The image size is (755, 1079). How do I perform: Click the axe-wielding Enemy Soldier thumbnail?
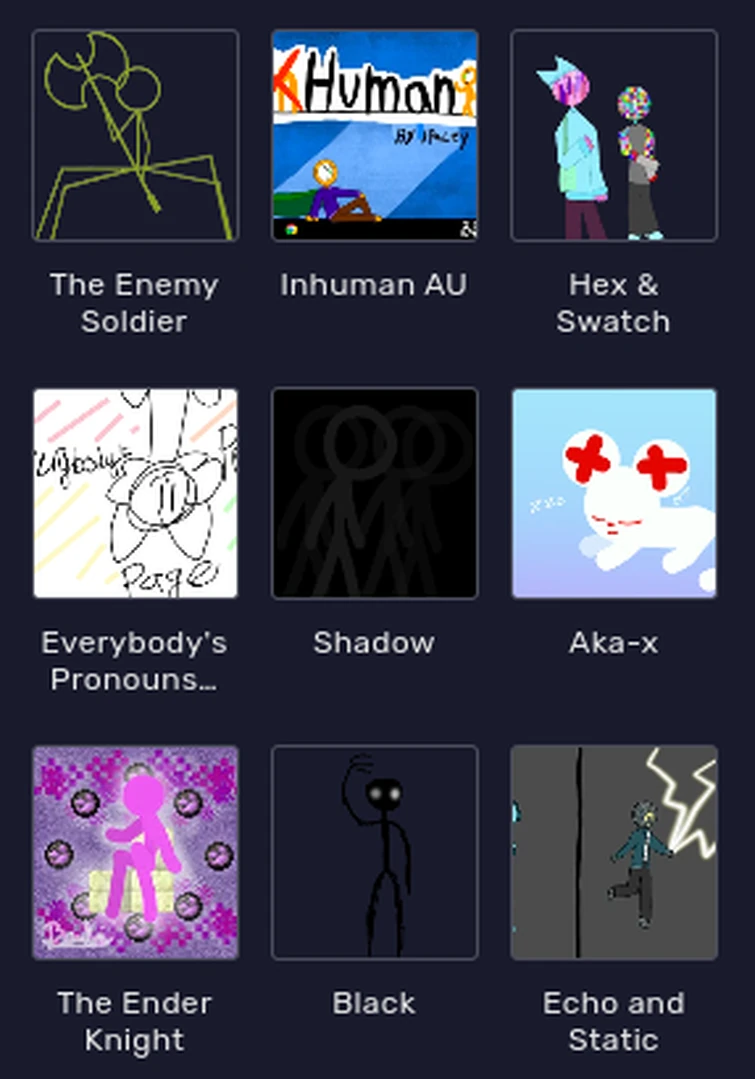click(135, 135)
